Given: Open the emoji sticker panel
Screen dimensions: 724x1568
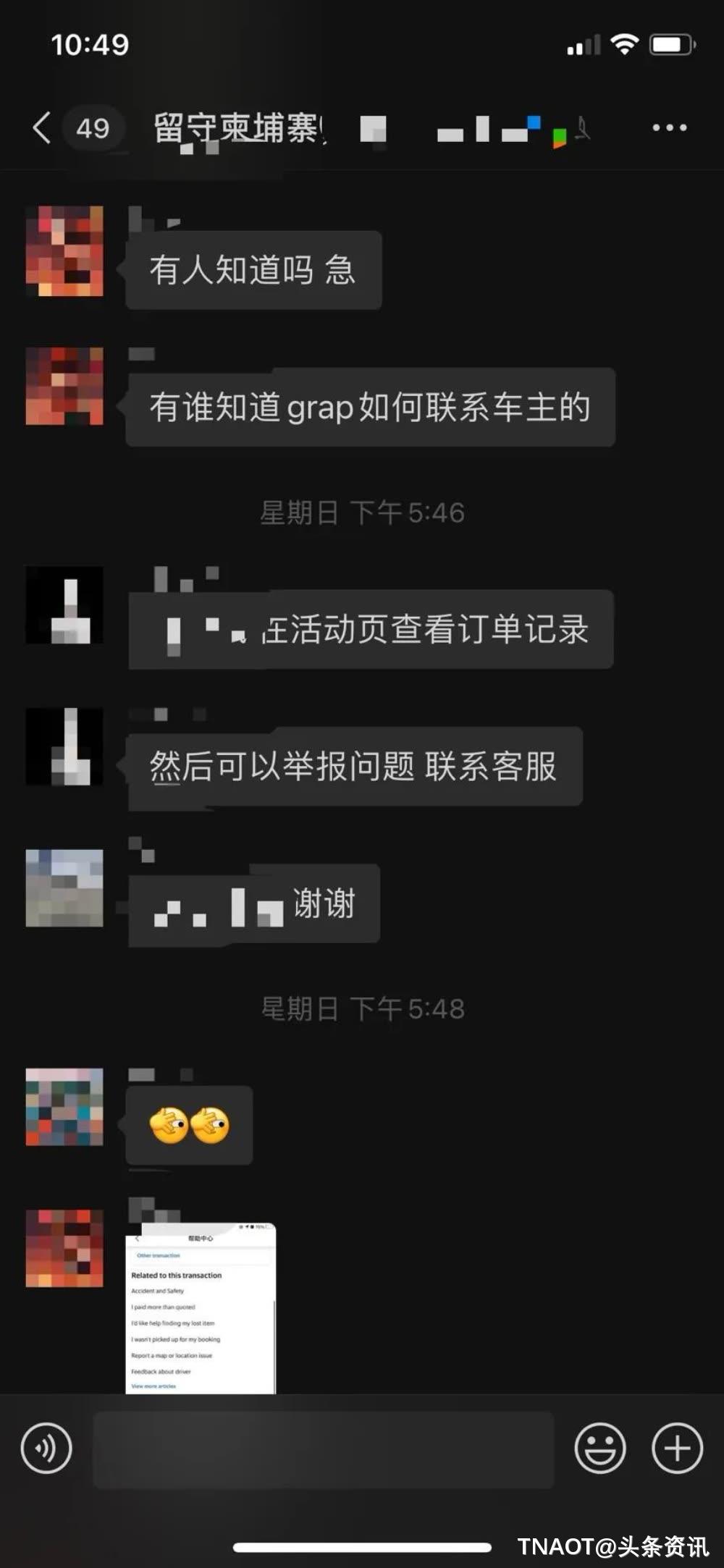Looking at the screenshot, I should [599, 1449].
